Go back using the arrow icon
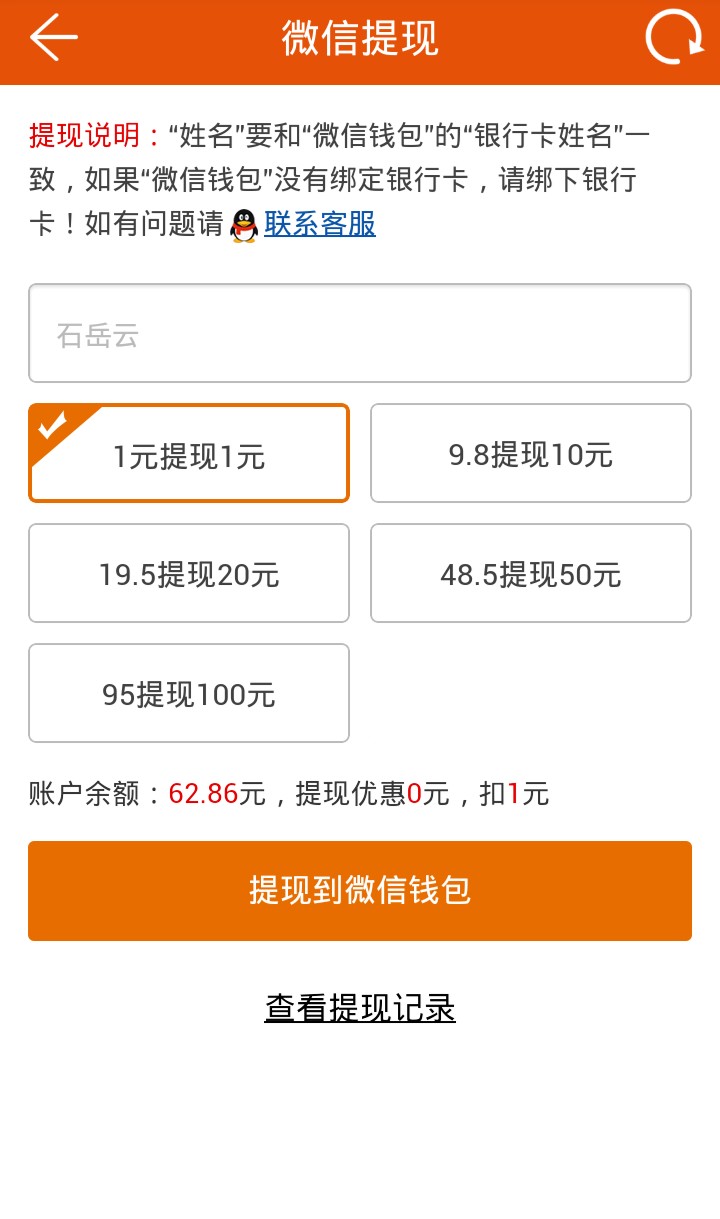Viewport: 720px width, 1219px height. tap(53, 38)
